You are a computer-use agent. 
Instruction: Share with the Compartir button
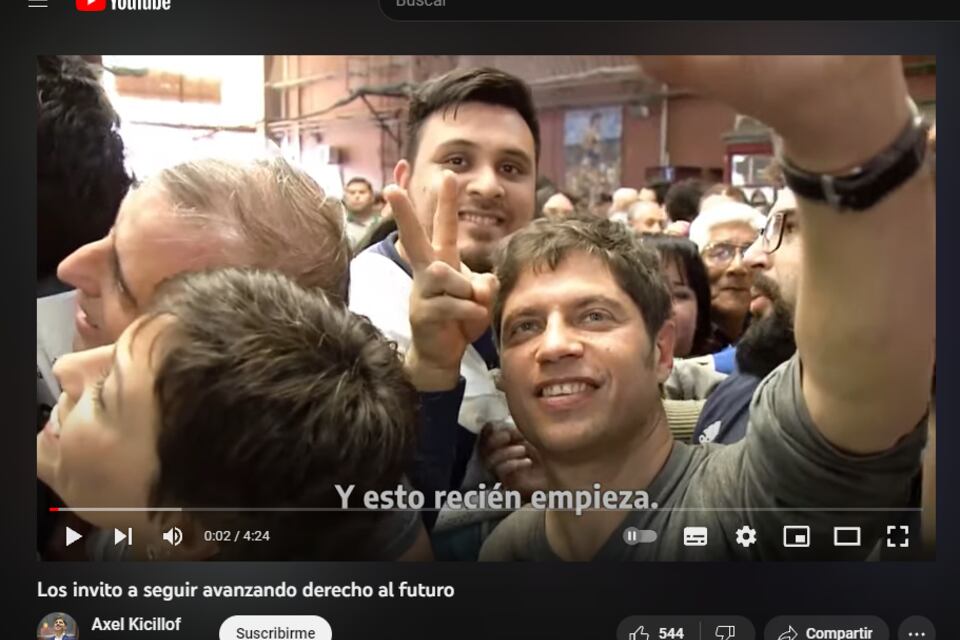826,632
